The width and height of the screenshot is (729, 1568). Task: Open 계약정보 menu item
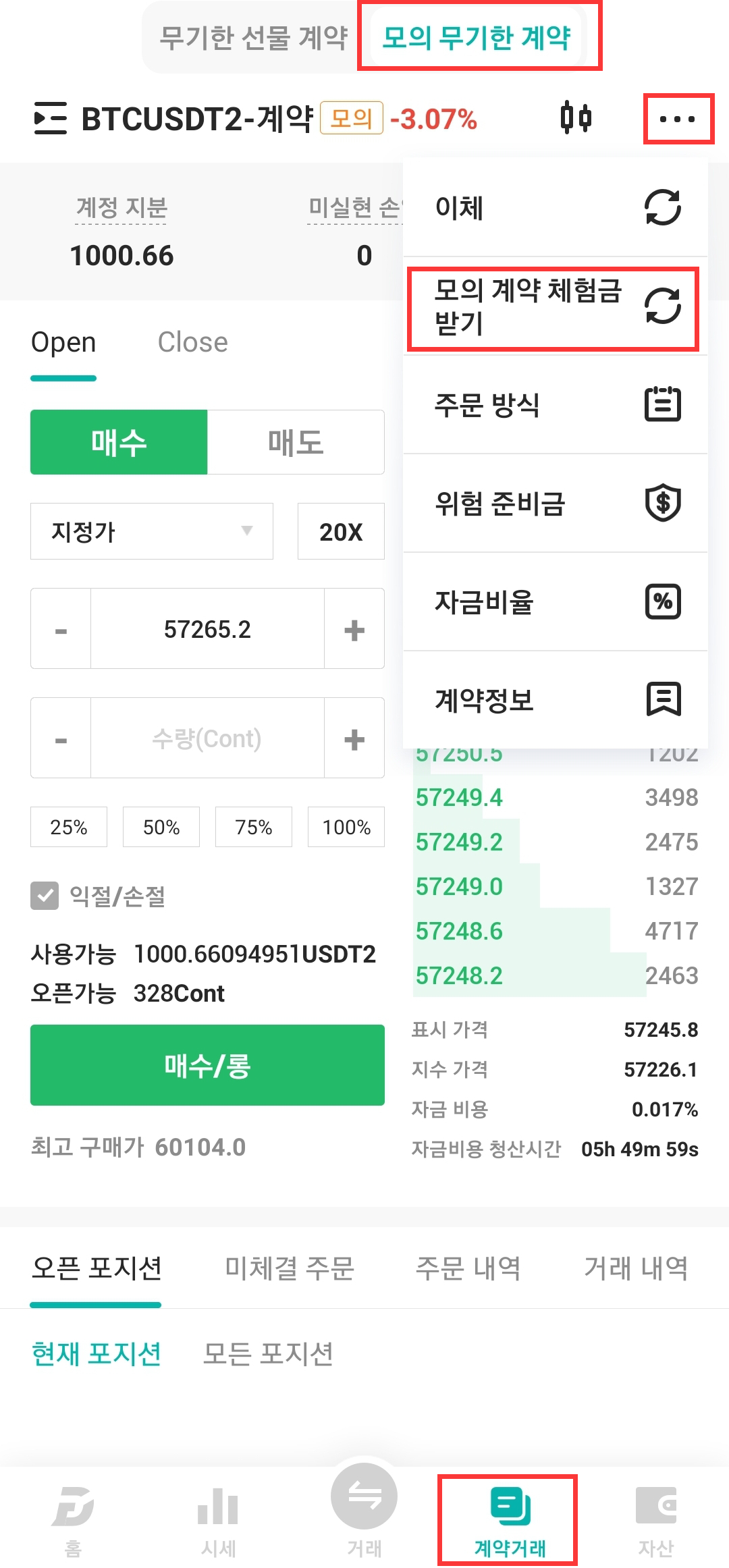pyautogui.click(x=555, y=700)
